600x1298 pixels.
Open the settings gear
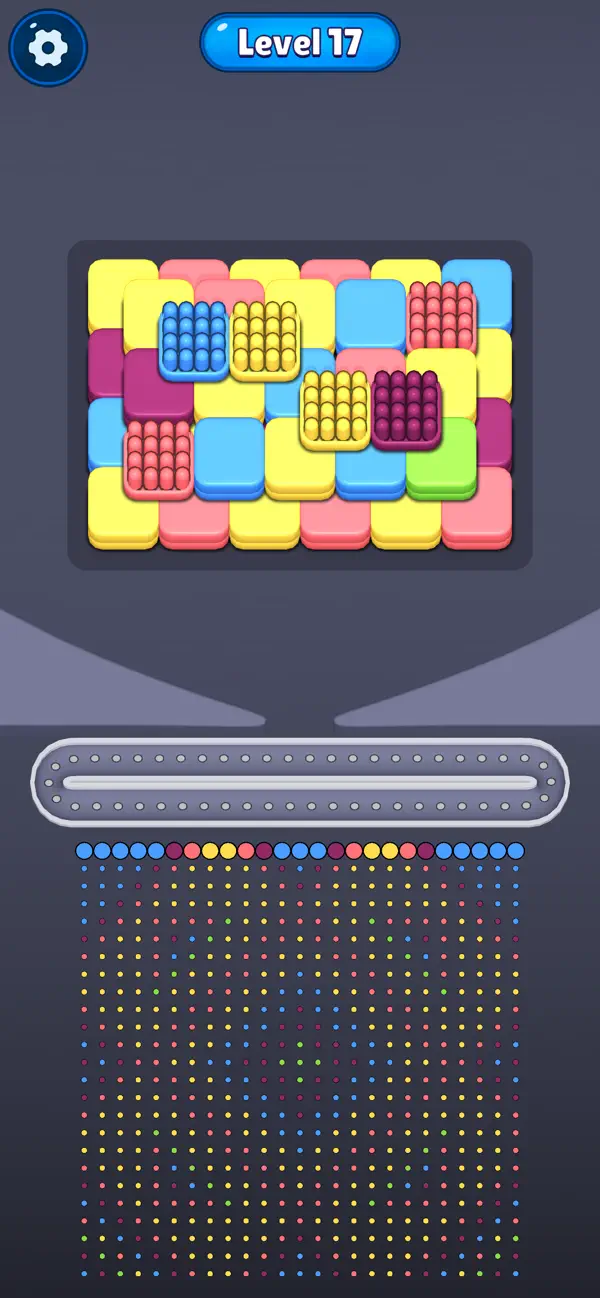(x=48, y=47)
